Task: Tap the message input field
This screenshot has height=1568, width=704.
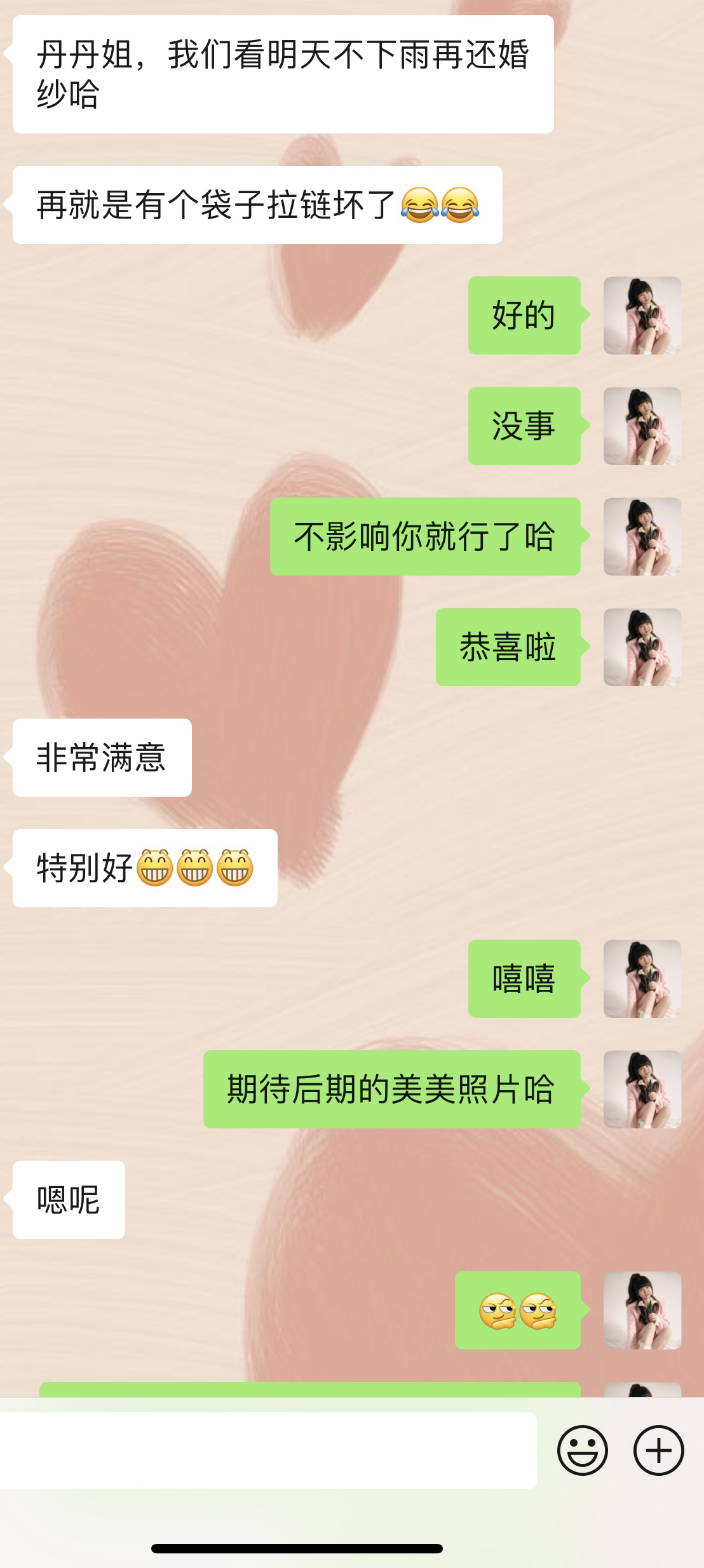Action: coord(268,1450)
